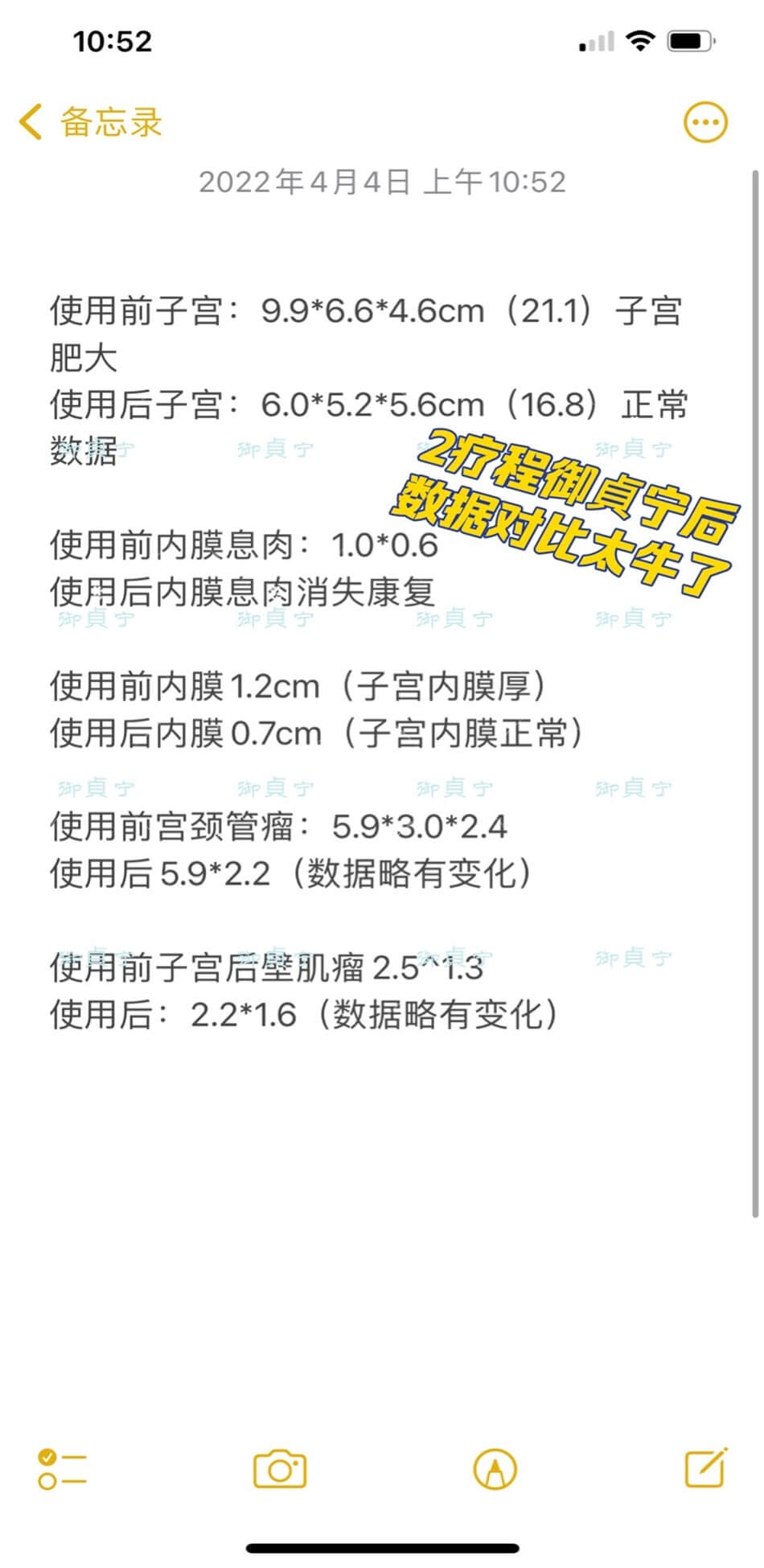This screenshot has height=1568, width=764.
Task: Go back to the 备忘录 list
Action: pos(90,122)
